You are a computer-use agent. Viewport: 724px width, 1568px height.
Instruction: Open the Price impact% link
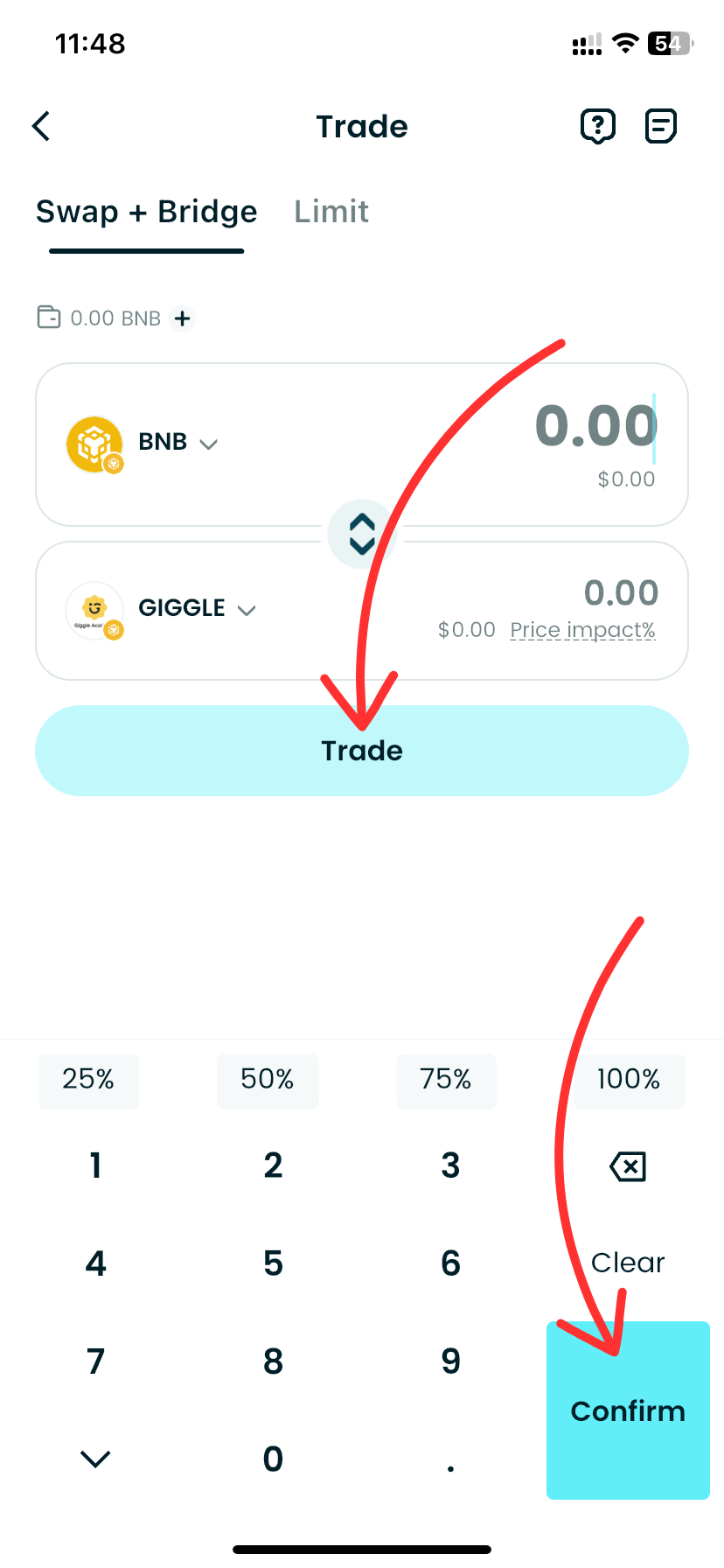coord(582,630)
